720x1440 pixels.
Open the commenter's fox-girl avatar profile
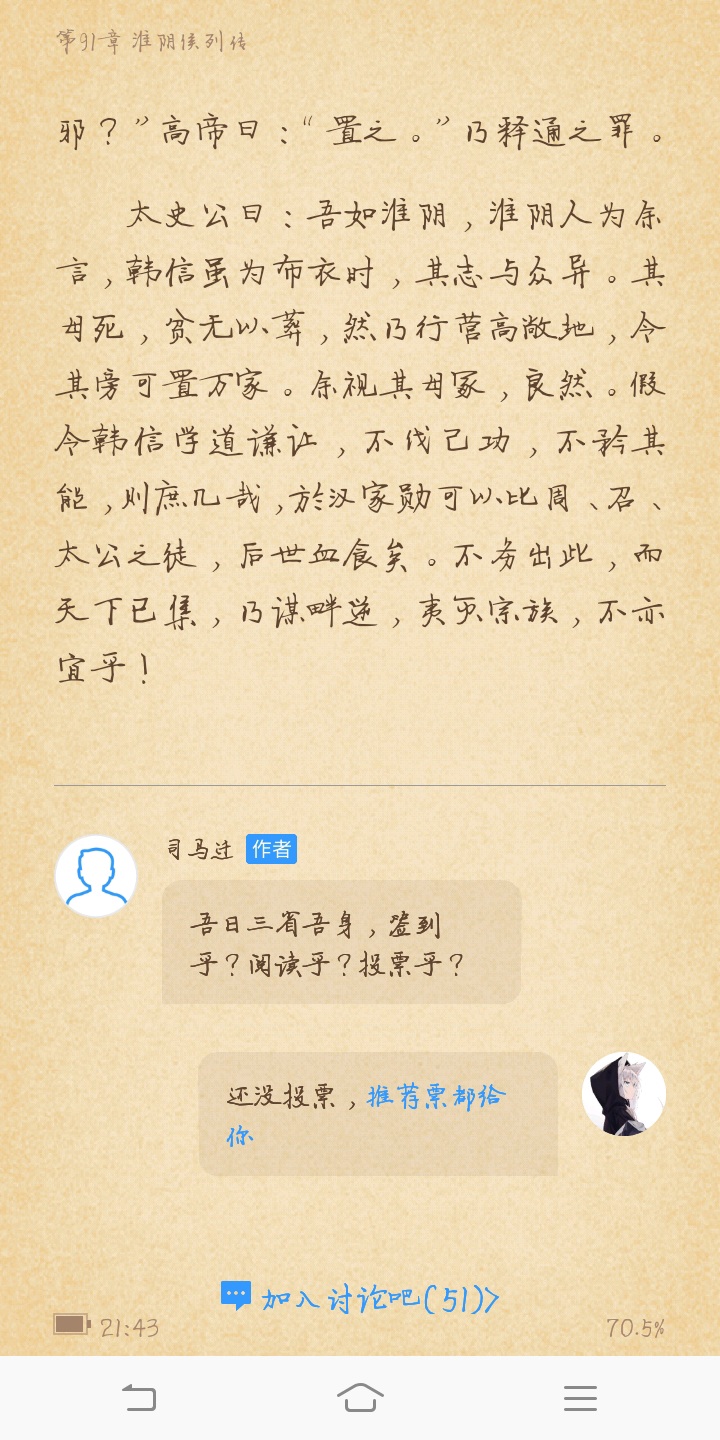click(x=624, y=1093)
